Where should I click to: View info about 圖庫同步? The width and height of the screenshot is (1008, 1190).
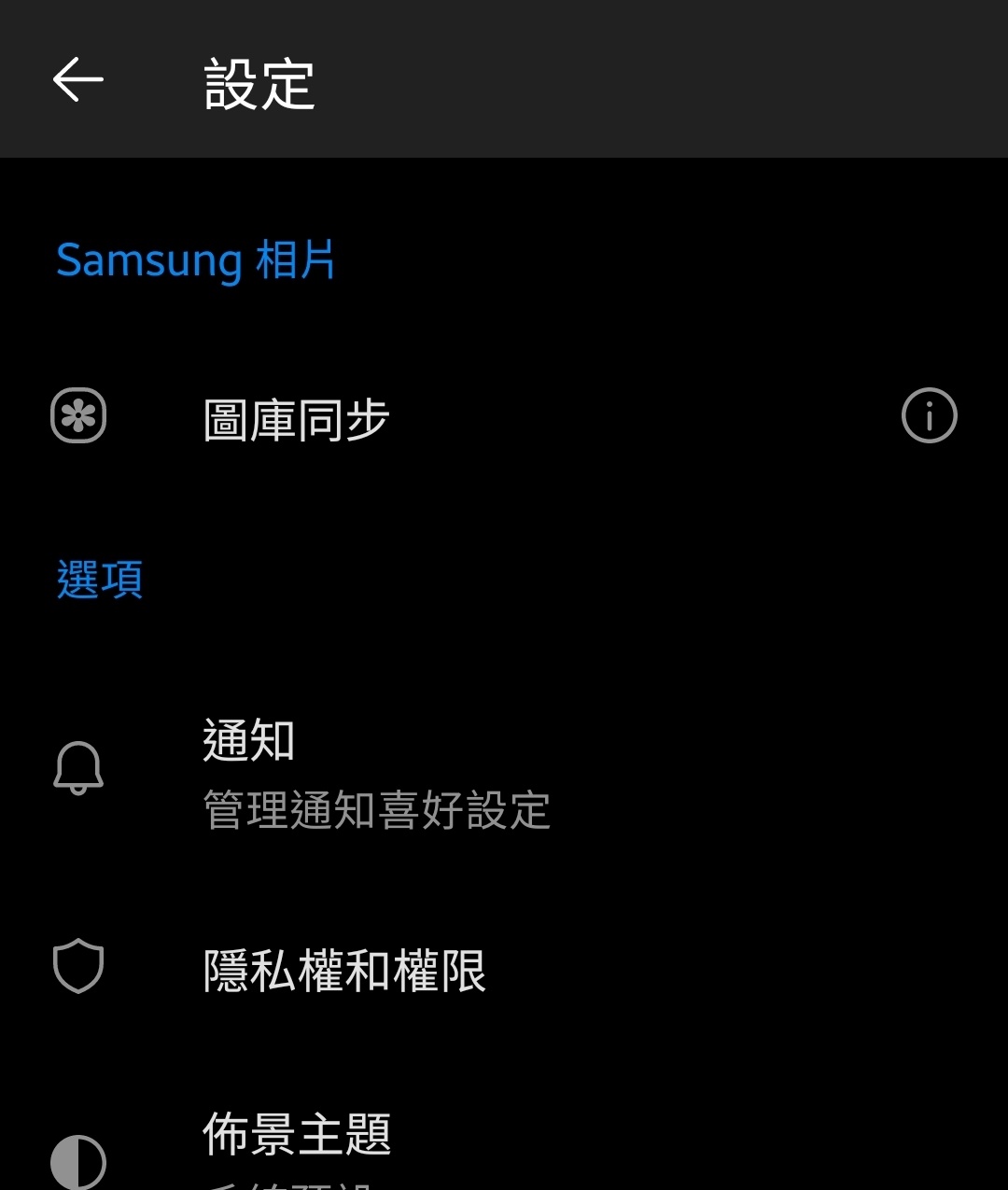[929, 415]
